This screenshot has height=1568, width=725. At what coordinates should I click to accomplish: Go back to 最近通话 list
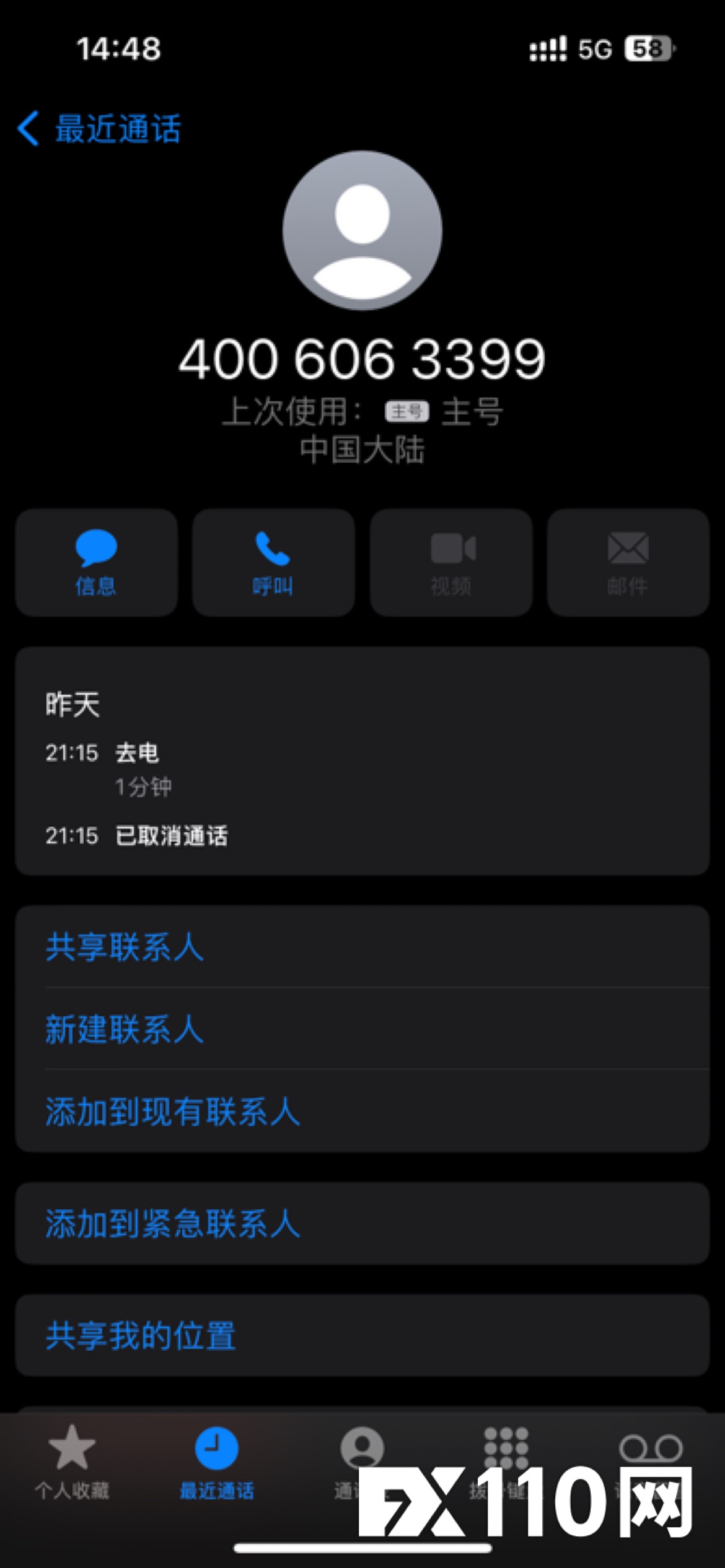pos(99,129)
